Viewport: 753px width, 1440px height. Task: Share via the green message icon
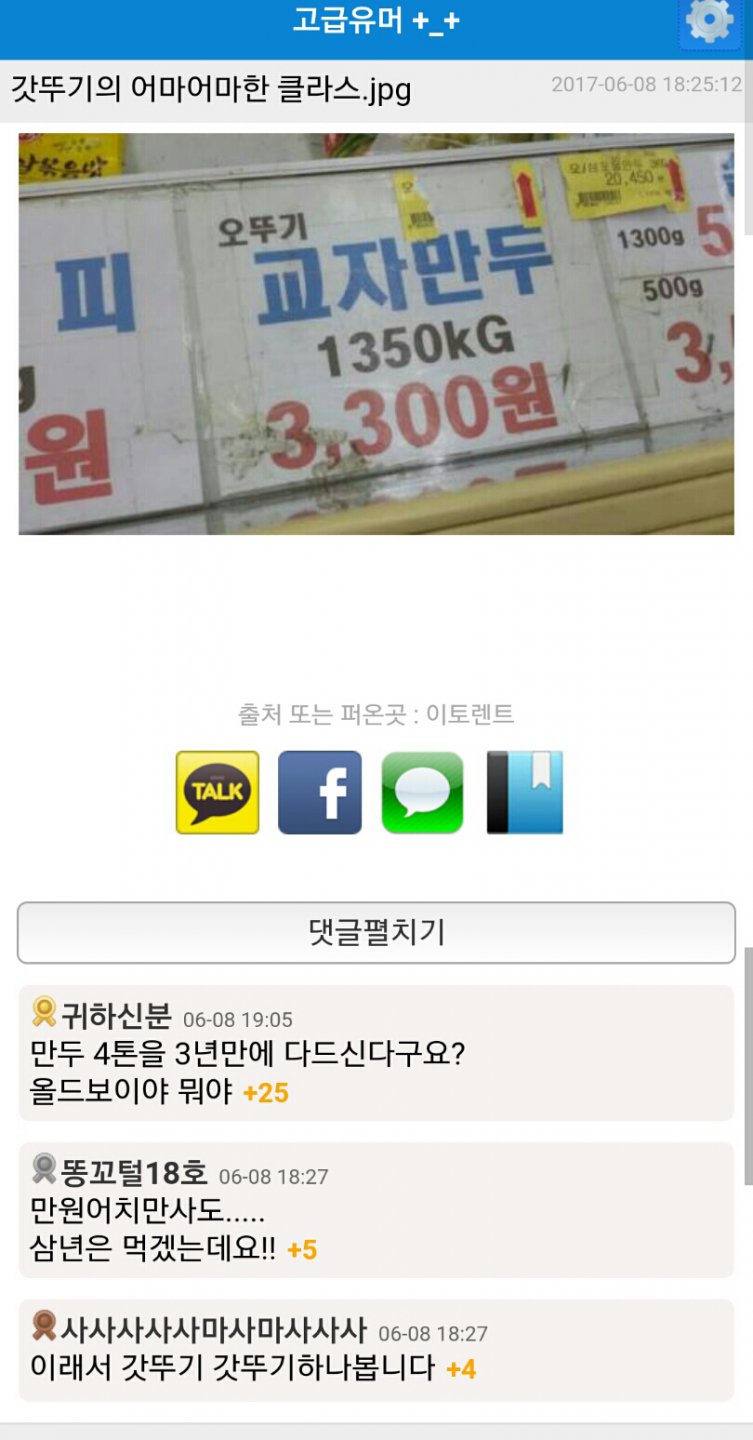423,793
